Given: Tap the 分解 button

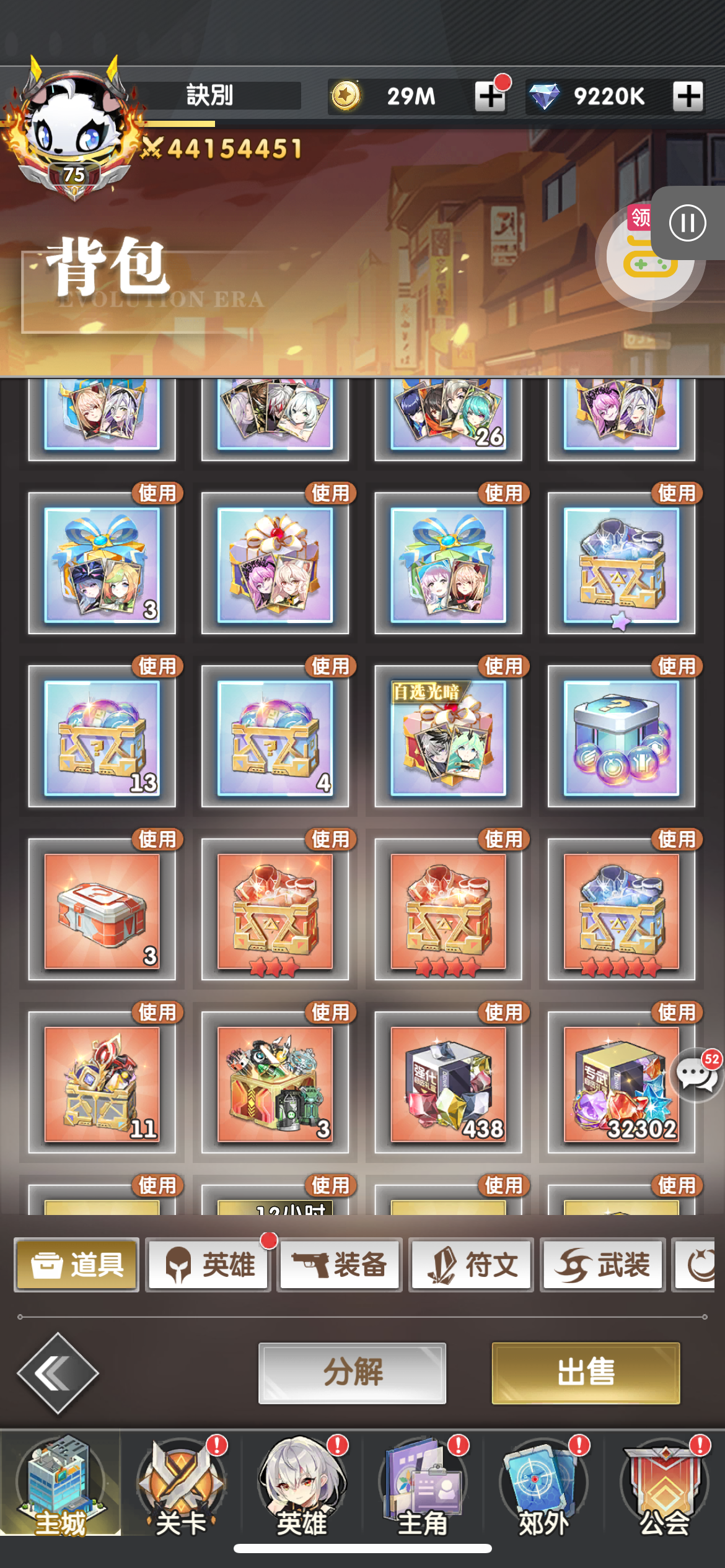Looking at the screenshot, I should [352, 1372].
